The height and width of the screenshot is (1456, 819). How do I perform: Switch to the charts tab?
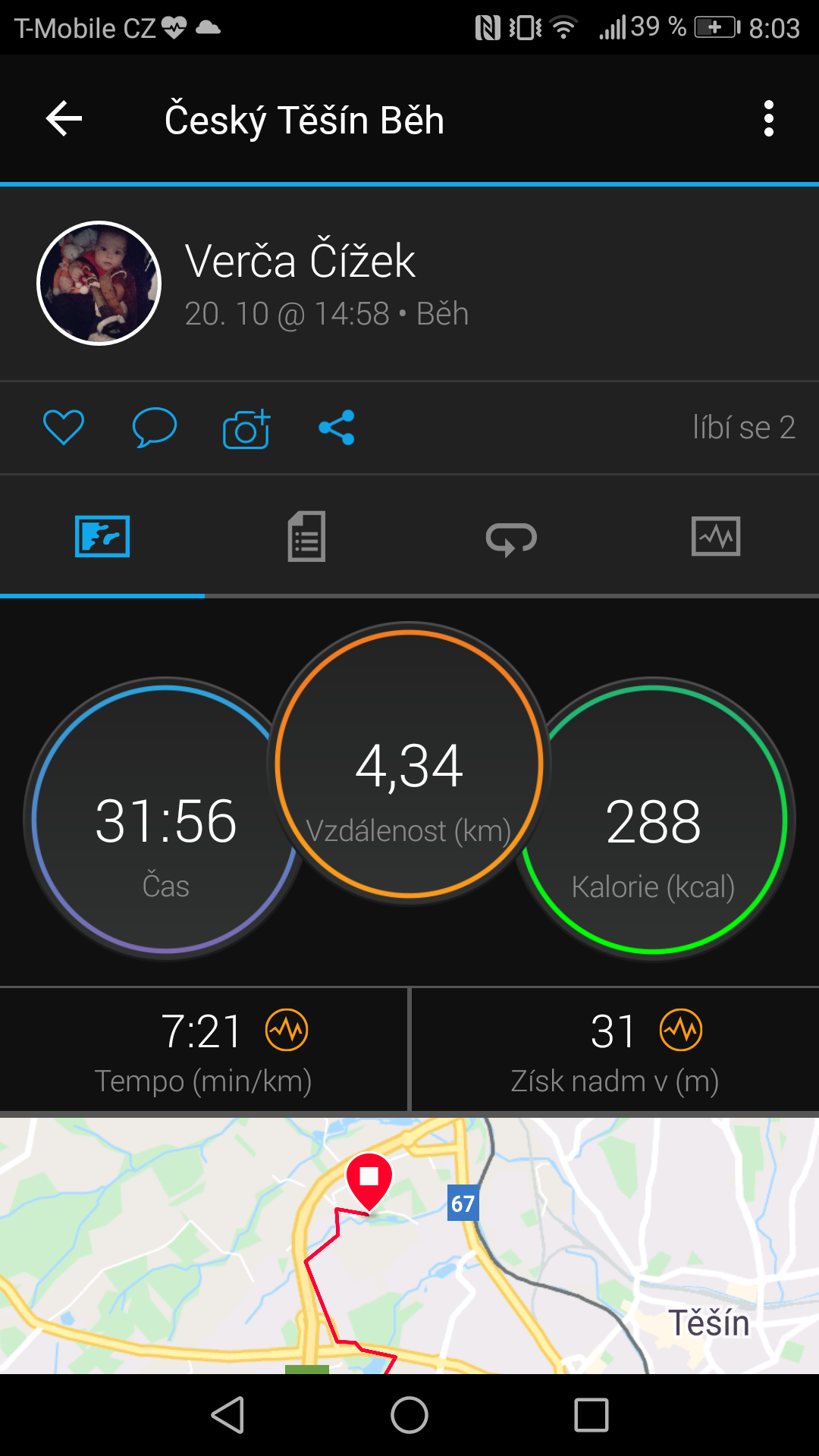click(x=716, y=537)
